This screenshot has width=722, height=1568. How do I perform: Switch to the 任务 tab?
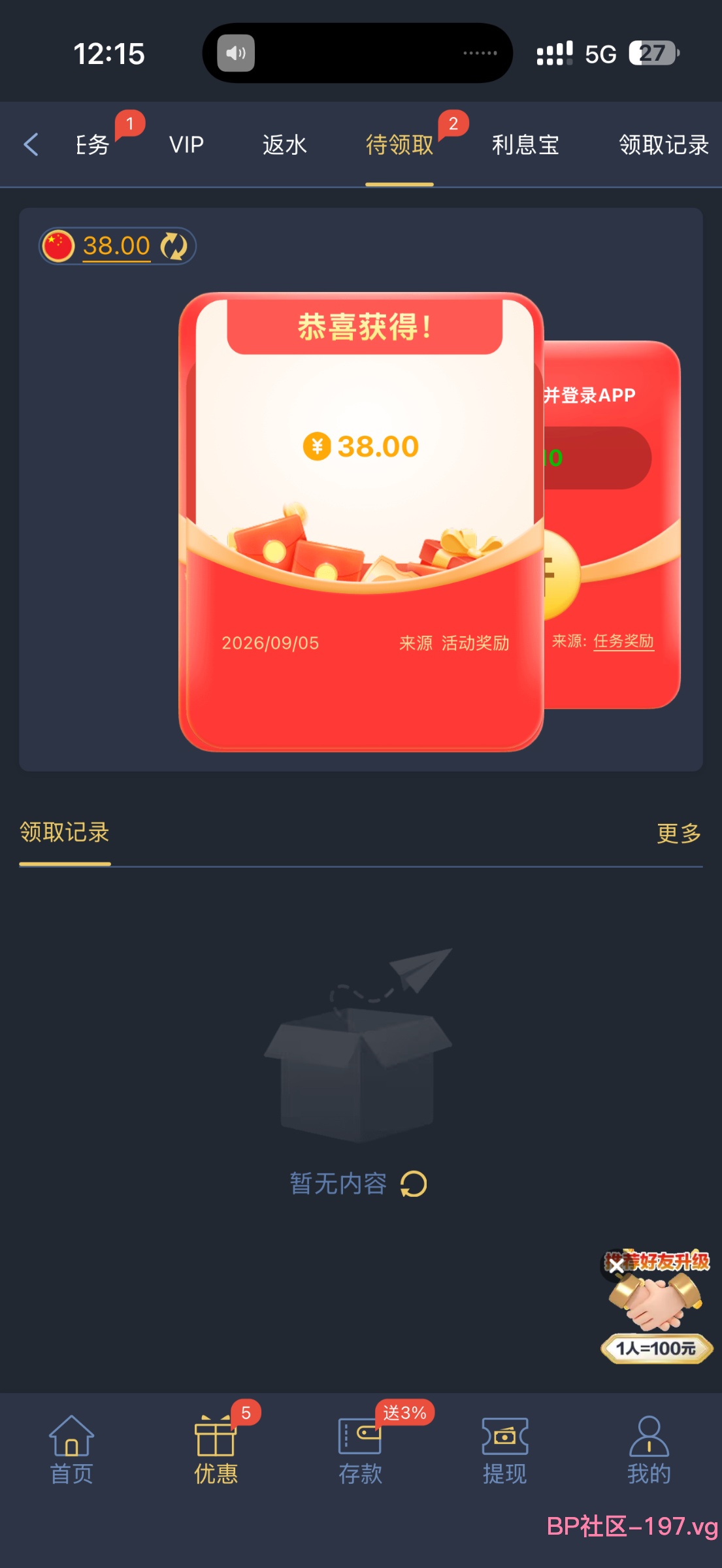(x=93, y=144)
